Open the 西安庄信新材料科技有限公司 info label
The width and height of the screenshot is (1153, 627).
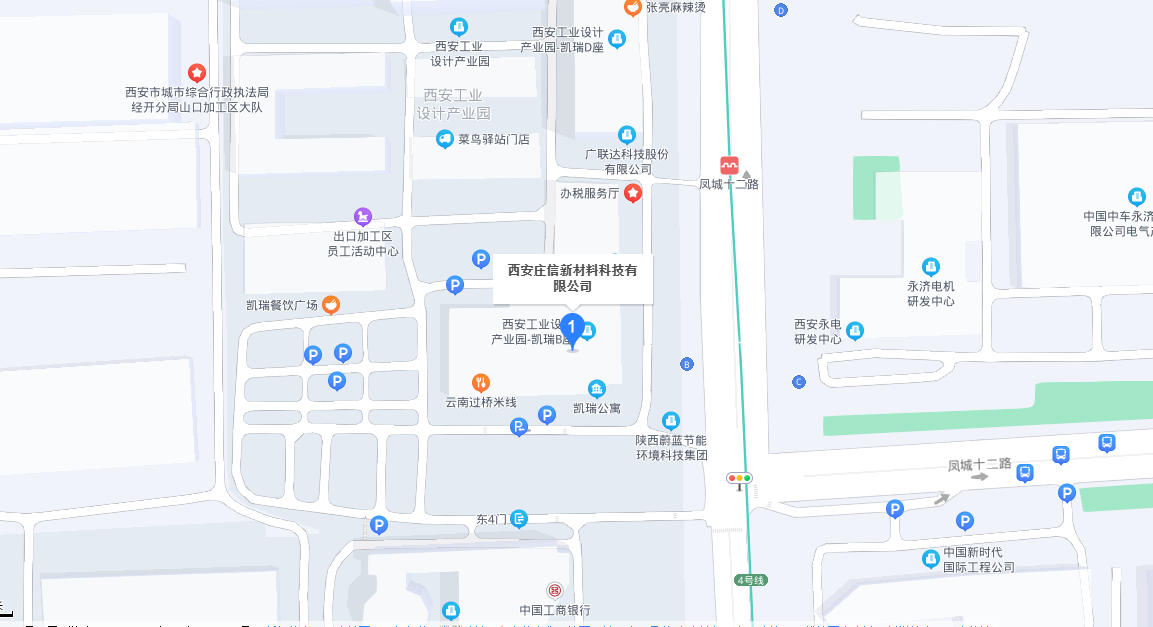(x=572, y=278)
